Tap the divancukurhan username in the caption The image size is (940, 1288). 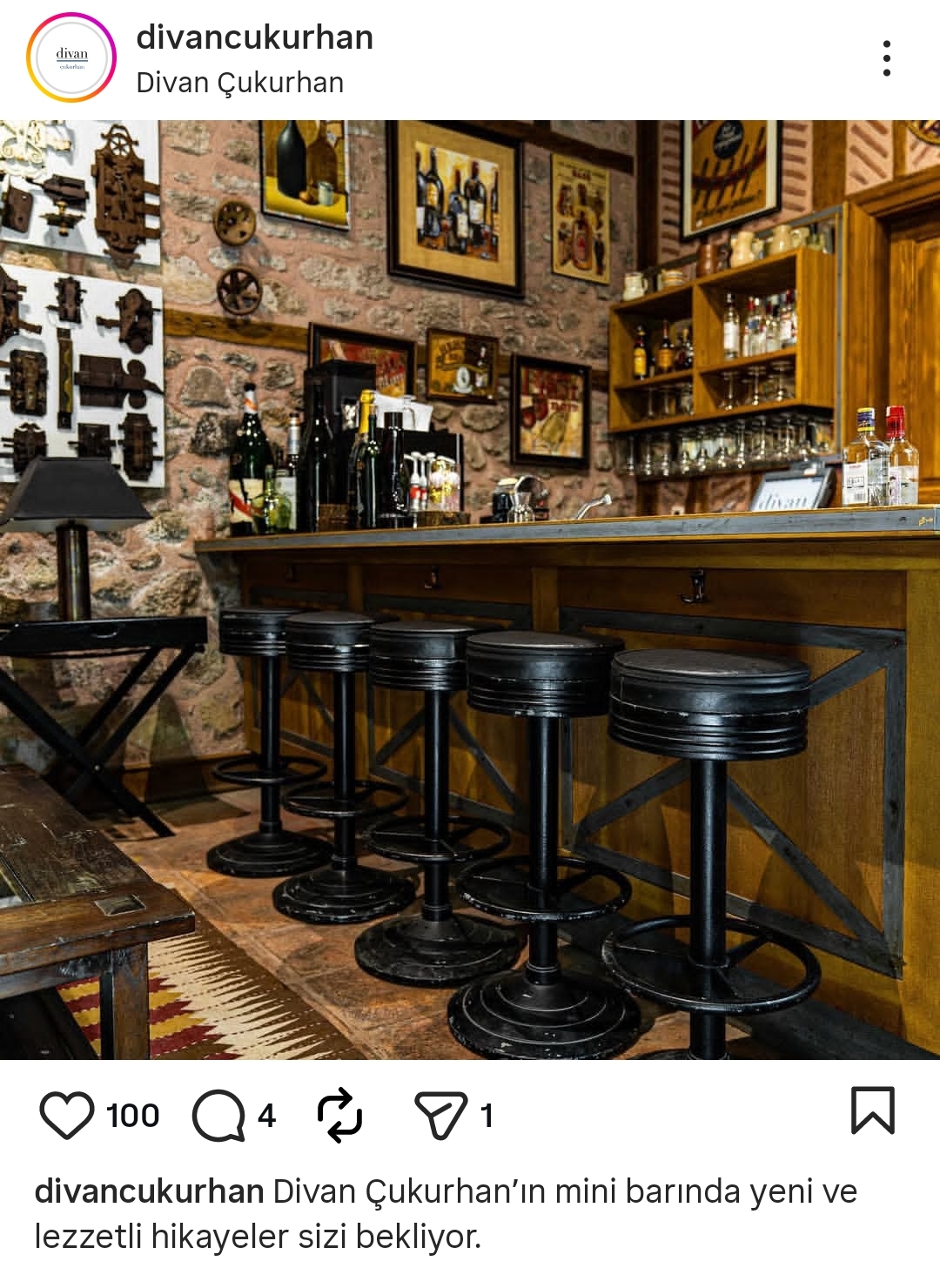[149, 1191]
